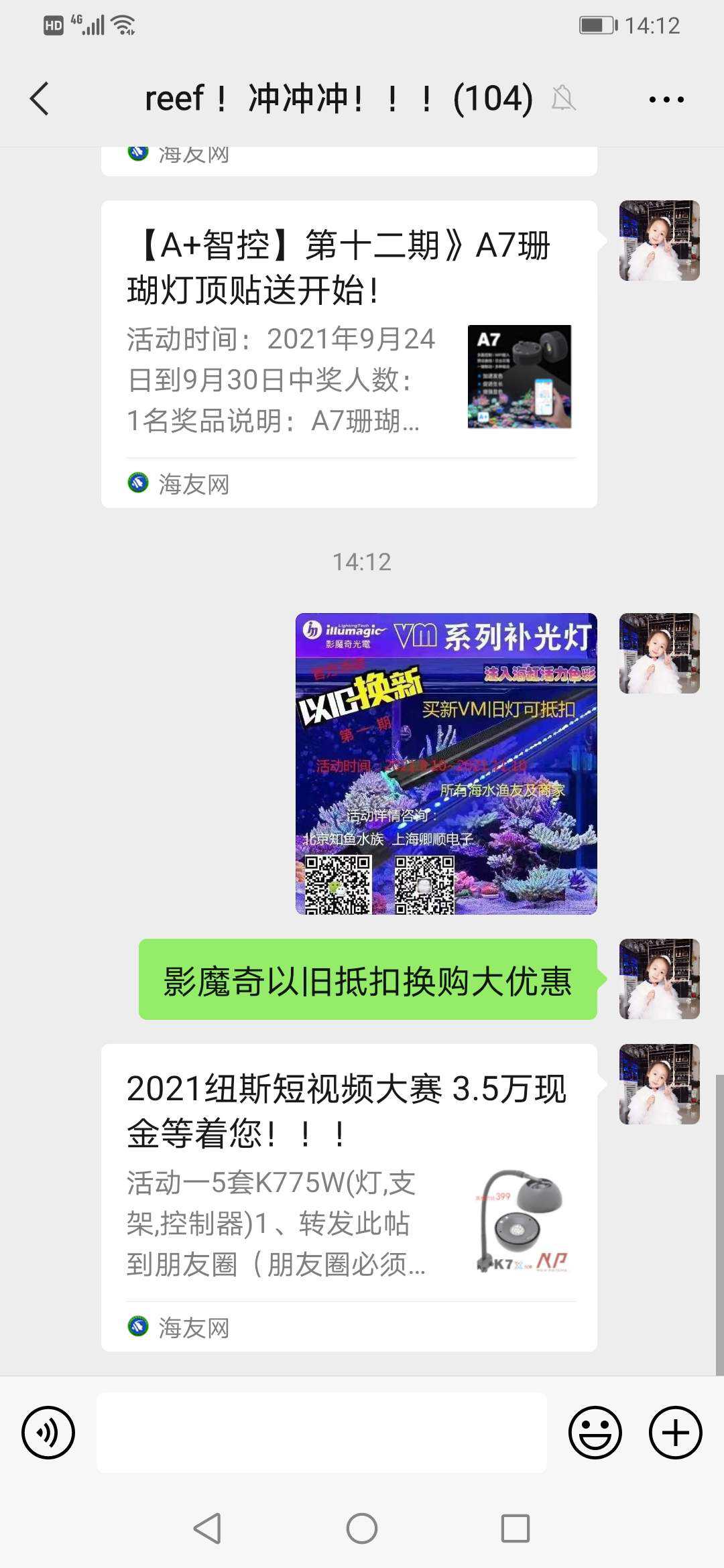
Task: Tap the 影魔奇以旧抵扣换购大优惠 message bubble
Action: 367,980
